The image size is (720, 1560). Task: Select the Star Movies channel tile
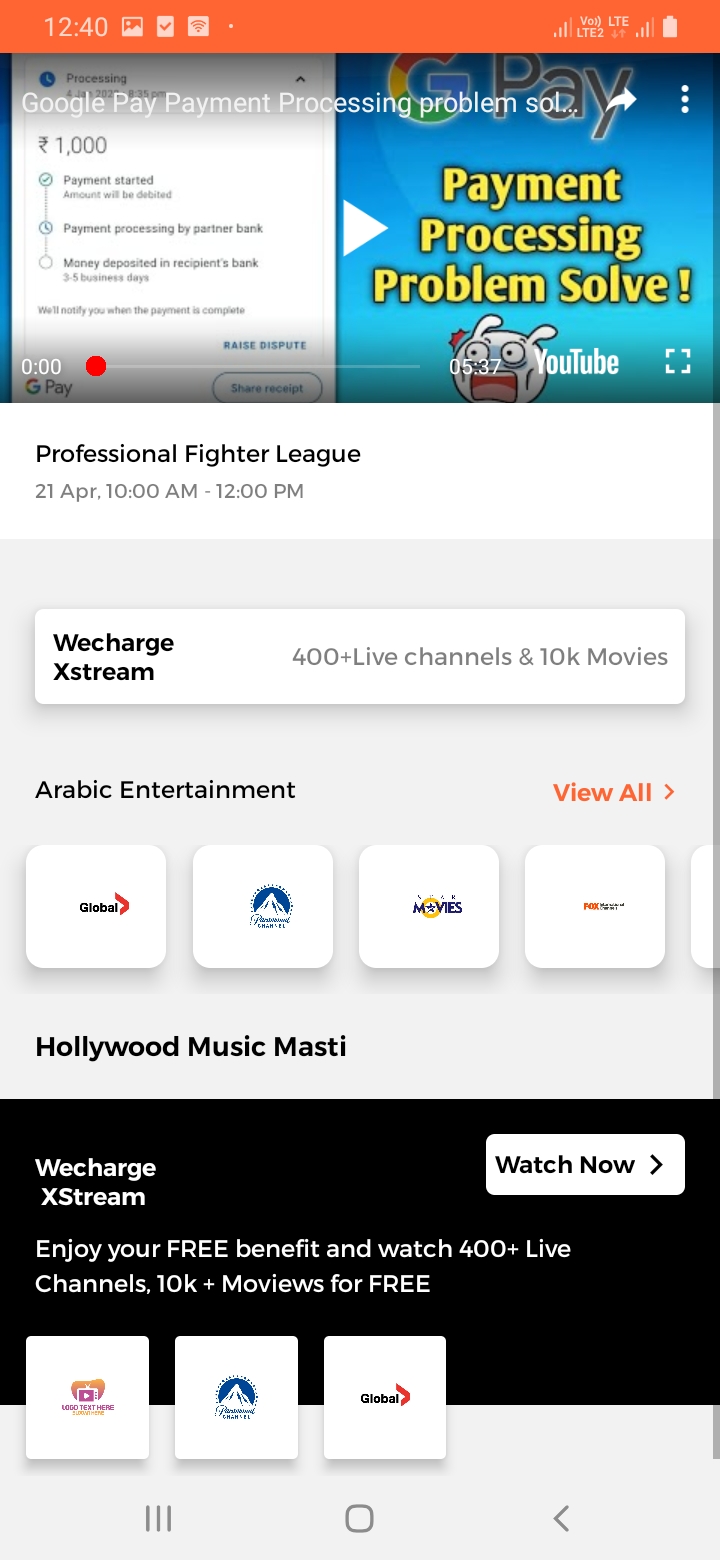[x=429, y=906]
